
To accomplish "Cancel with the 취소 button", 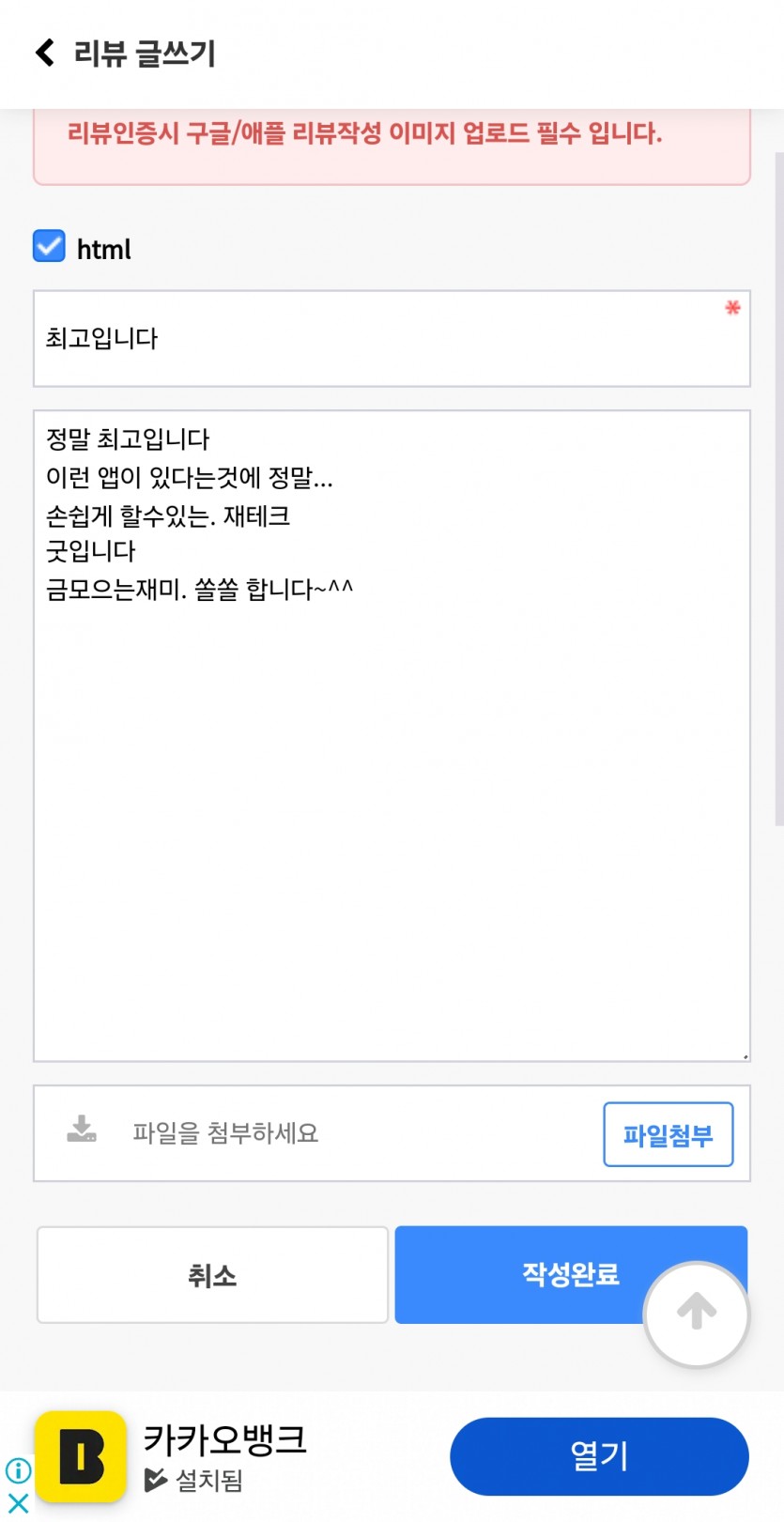I will (212, 1275).
